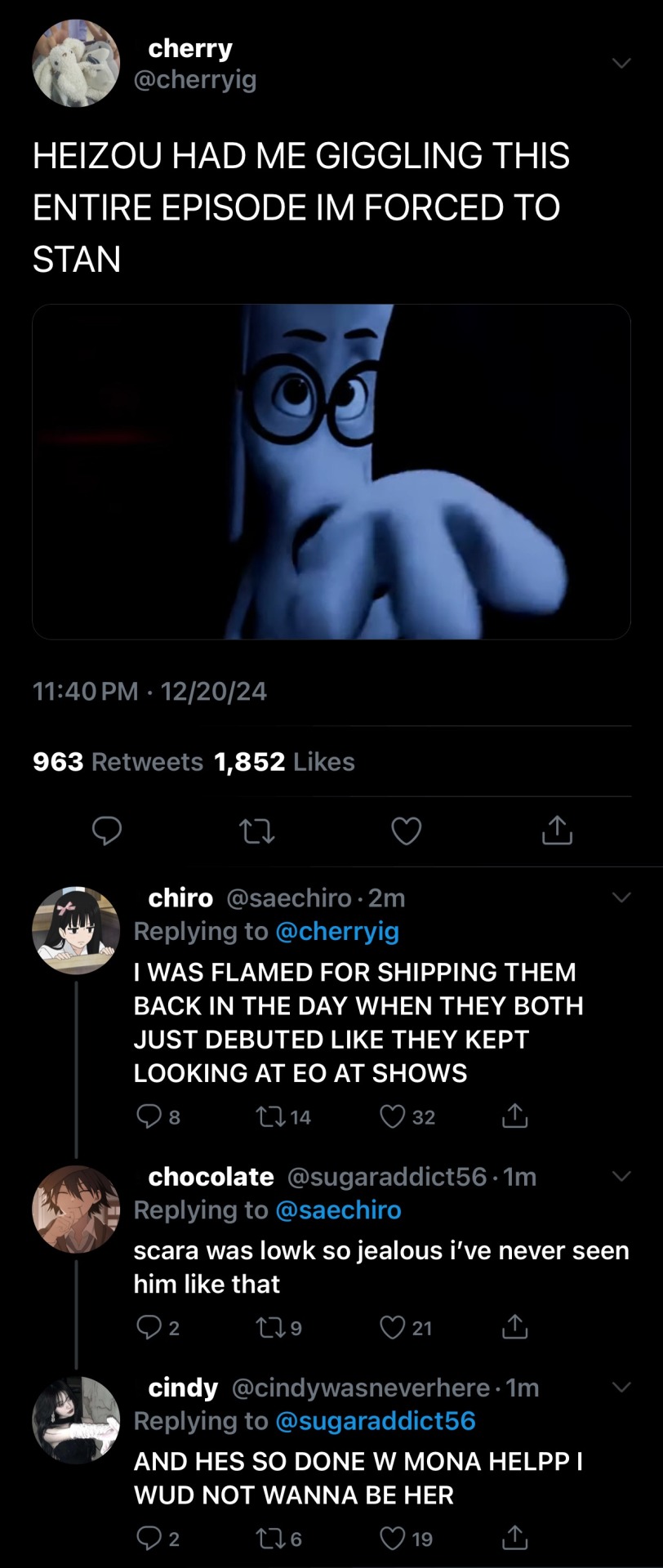Retweet cherry's main tweet
The height and width of the screenshot is (1568, 663).
pos(256,831)
